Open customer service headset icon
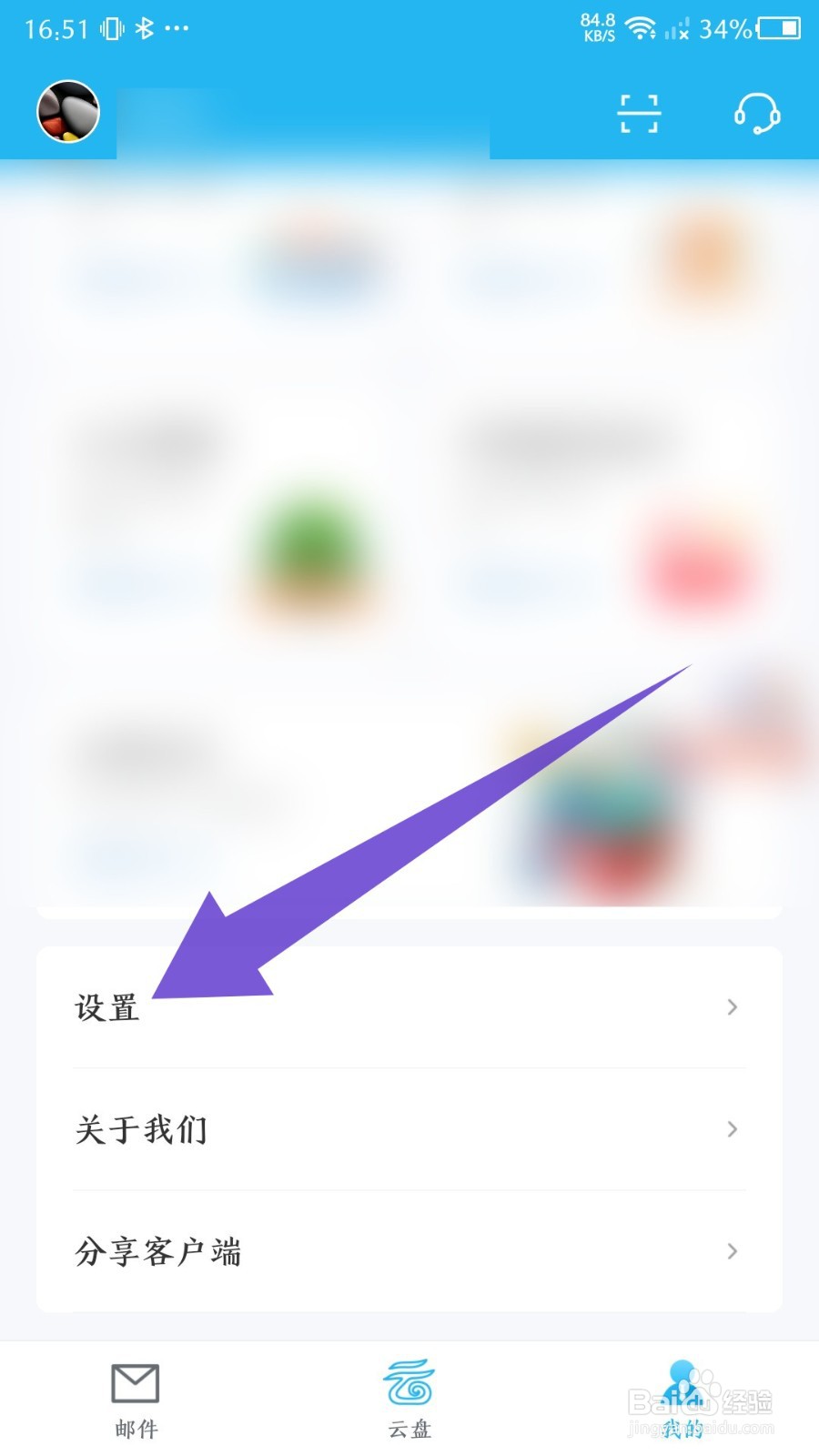The image size is (819, 1456). pos(758,114)
